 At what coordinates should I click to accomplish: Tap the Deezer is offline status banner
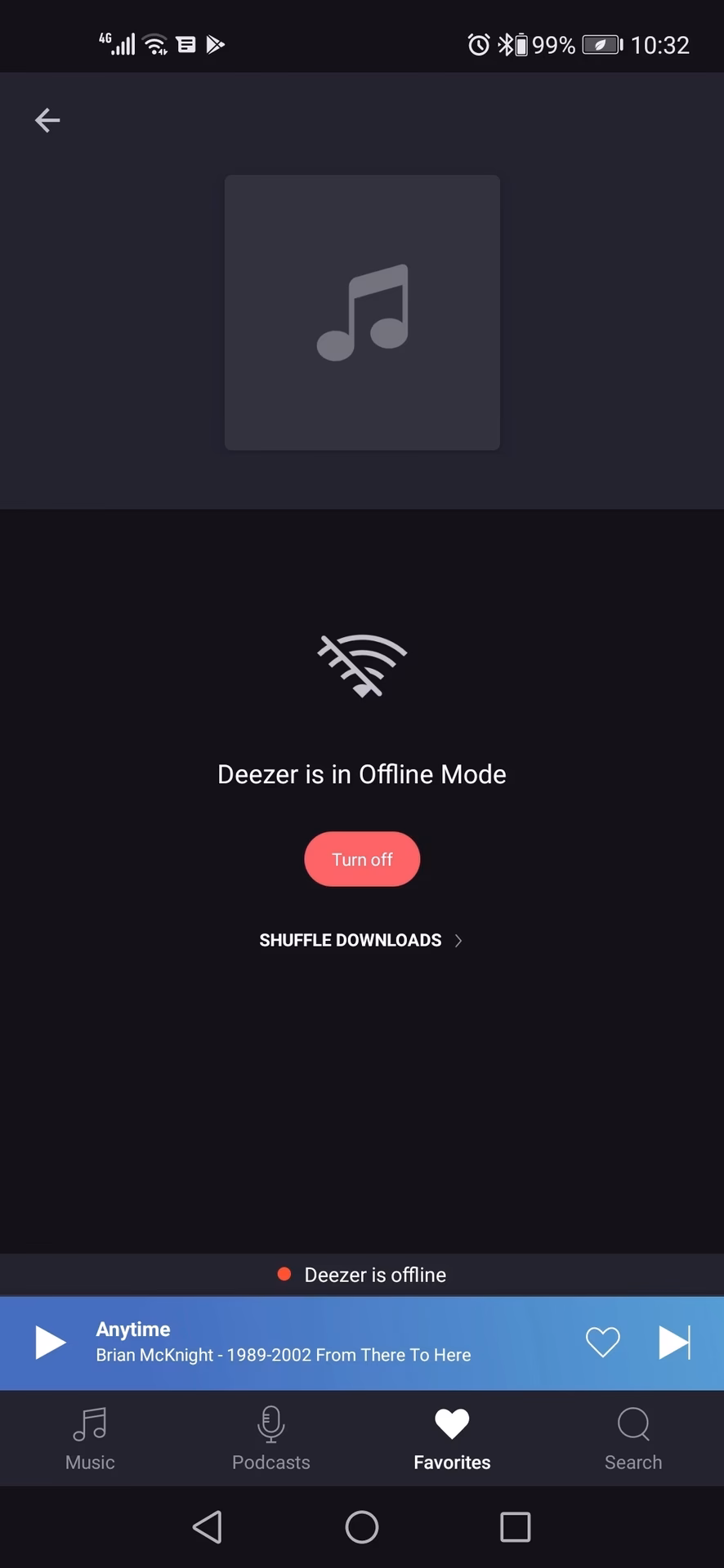pyautogui.click(x=362, y=1274)
